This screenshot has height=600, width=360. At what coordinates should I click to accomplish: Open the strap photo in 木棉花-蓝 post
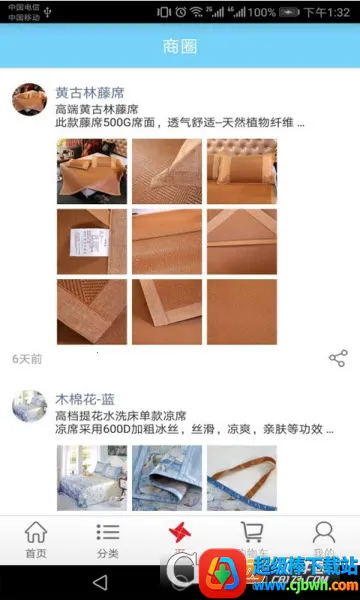point(242,478)
